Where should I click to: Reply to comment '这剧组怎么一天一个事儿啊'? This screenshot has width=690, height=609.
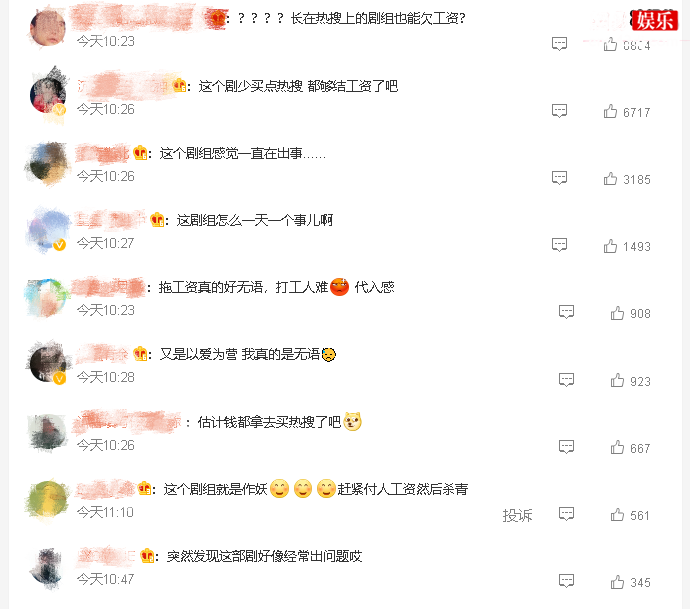[x=560, y=245]
